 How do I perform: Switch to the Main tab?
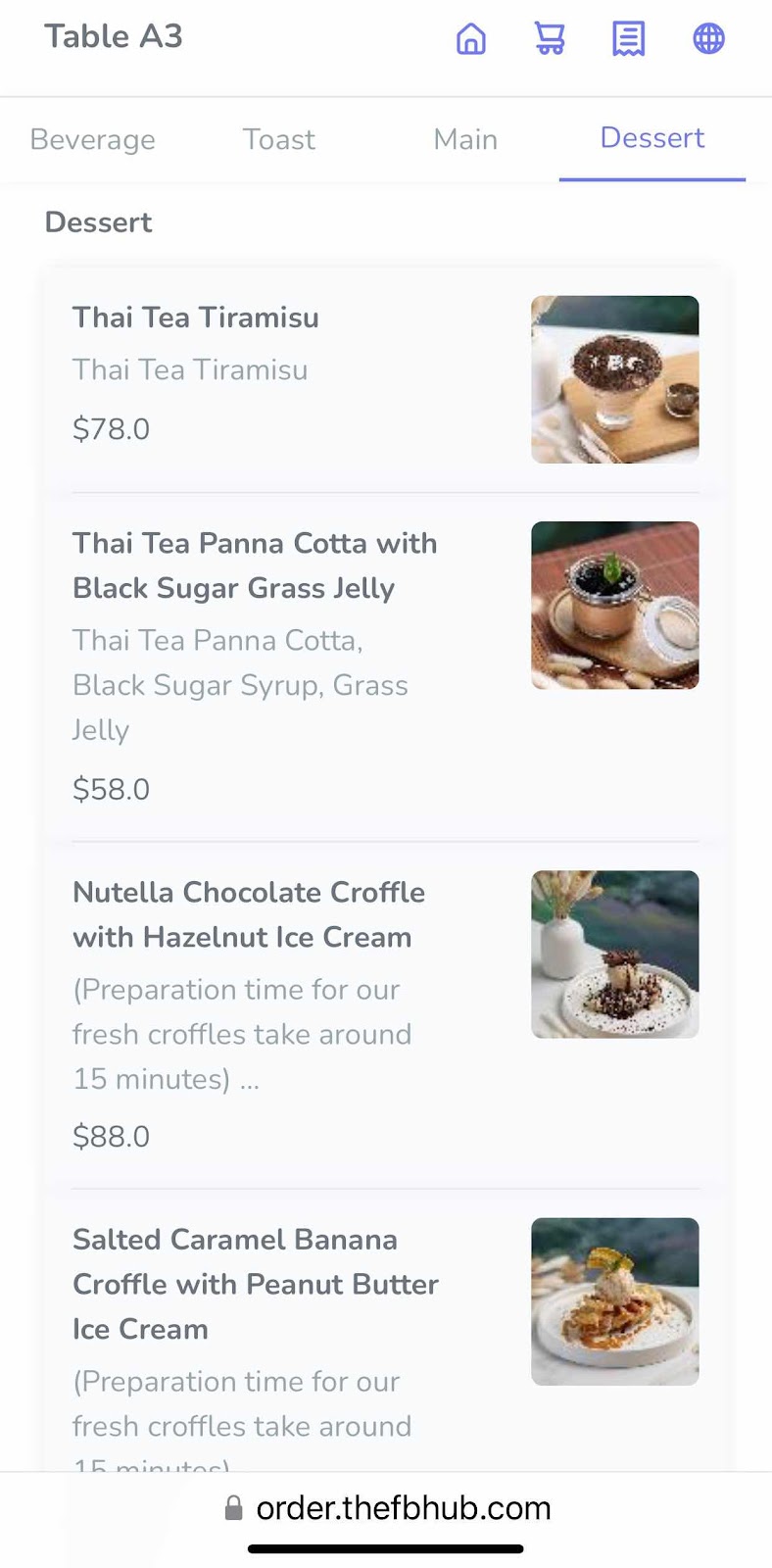465,139
